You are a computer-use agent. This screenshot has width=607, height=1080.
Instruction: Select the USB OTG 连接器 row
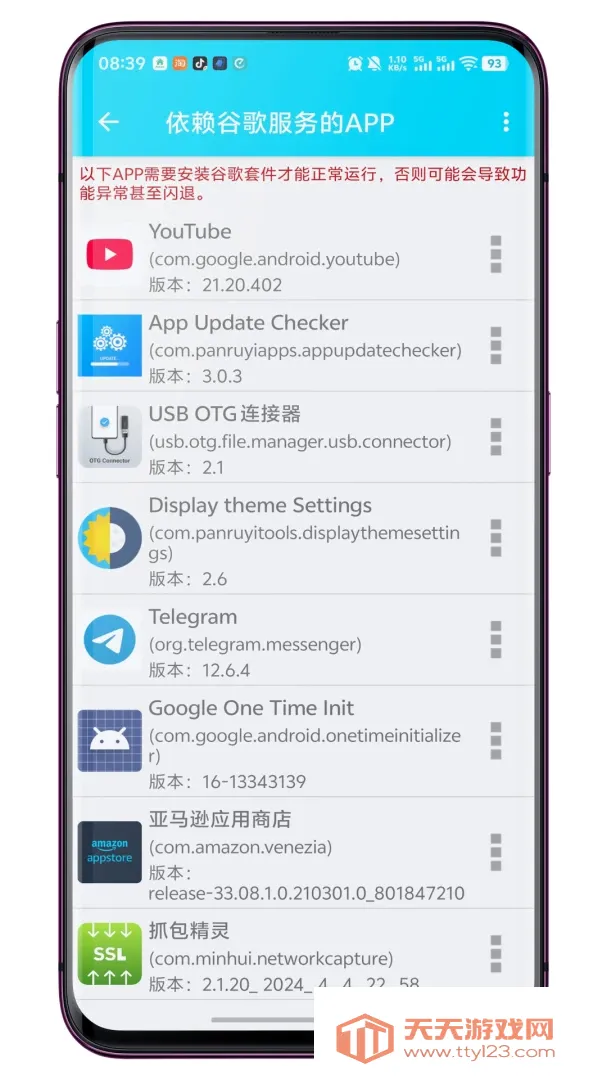[x=303, y=437]
